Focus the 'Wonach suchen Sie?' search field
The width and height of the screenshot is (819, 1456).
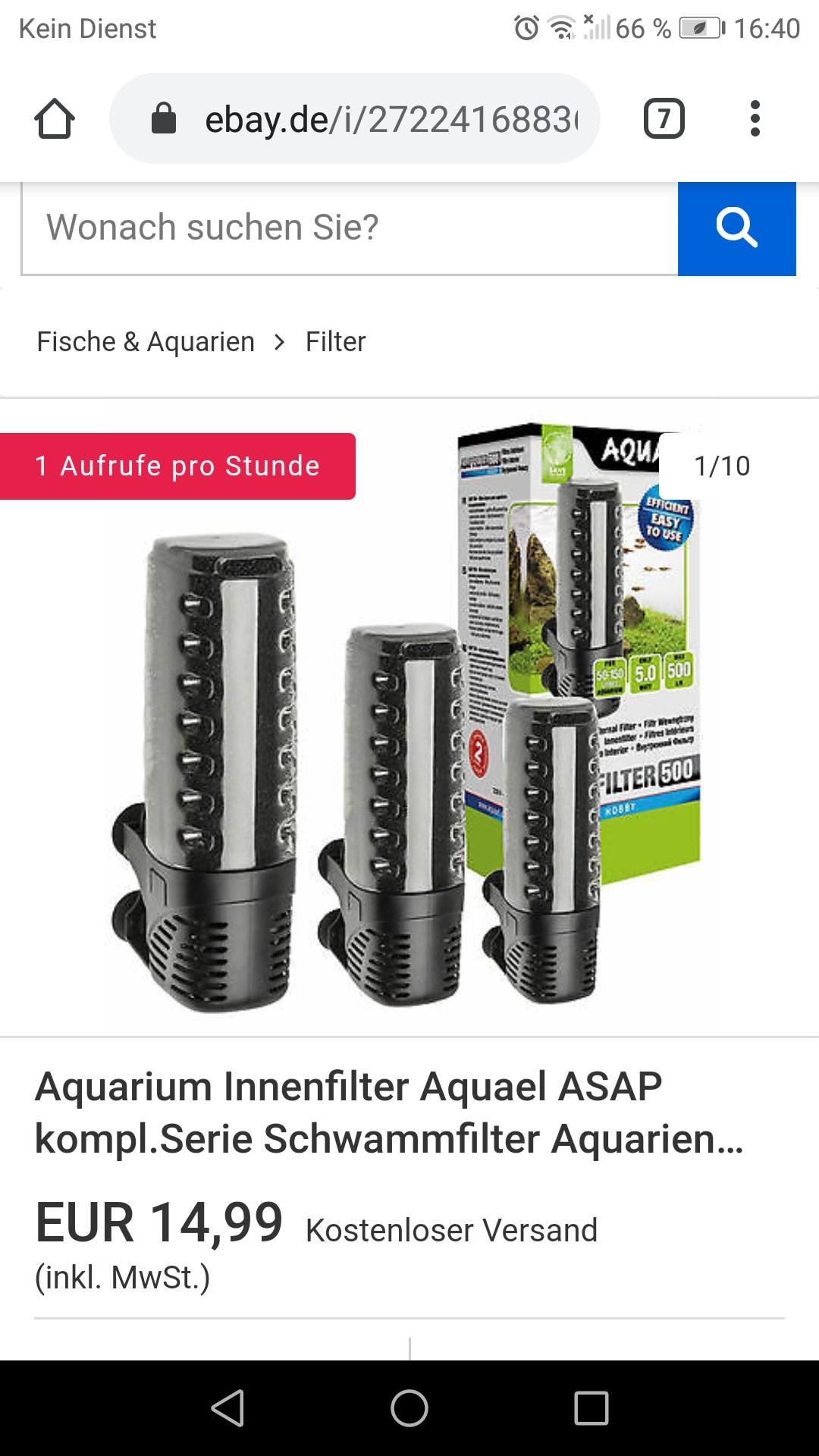point(349,228)
